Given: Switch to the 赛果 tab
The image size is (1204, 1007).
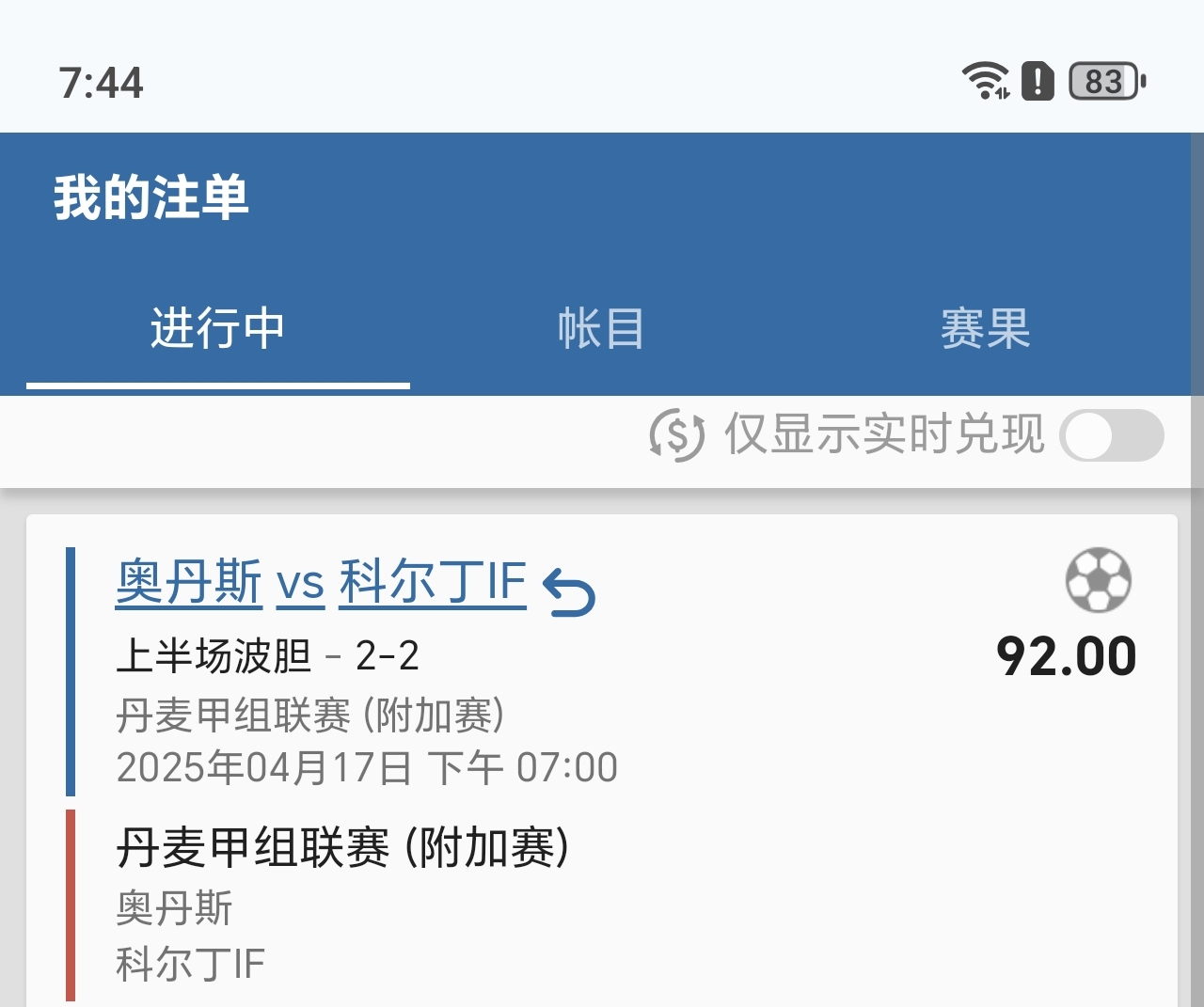Looking at the screenshot, I should (985, 329).
